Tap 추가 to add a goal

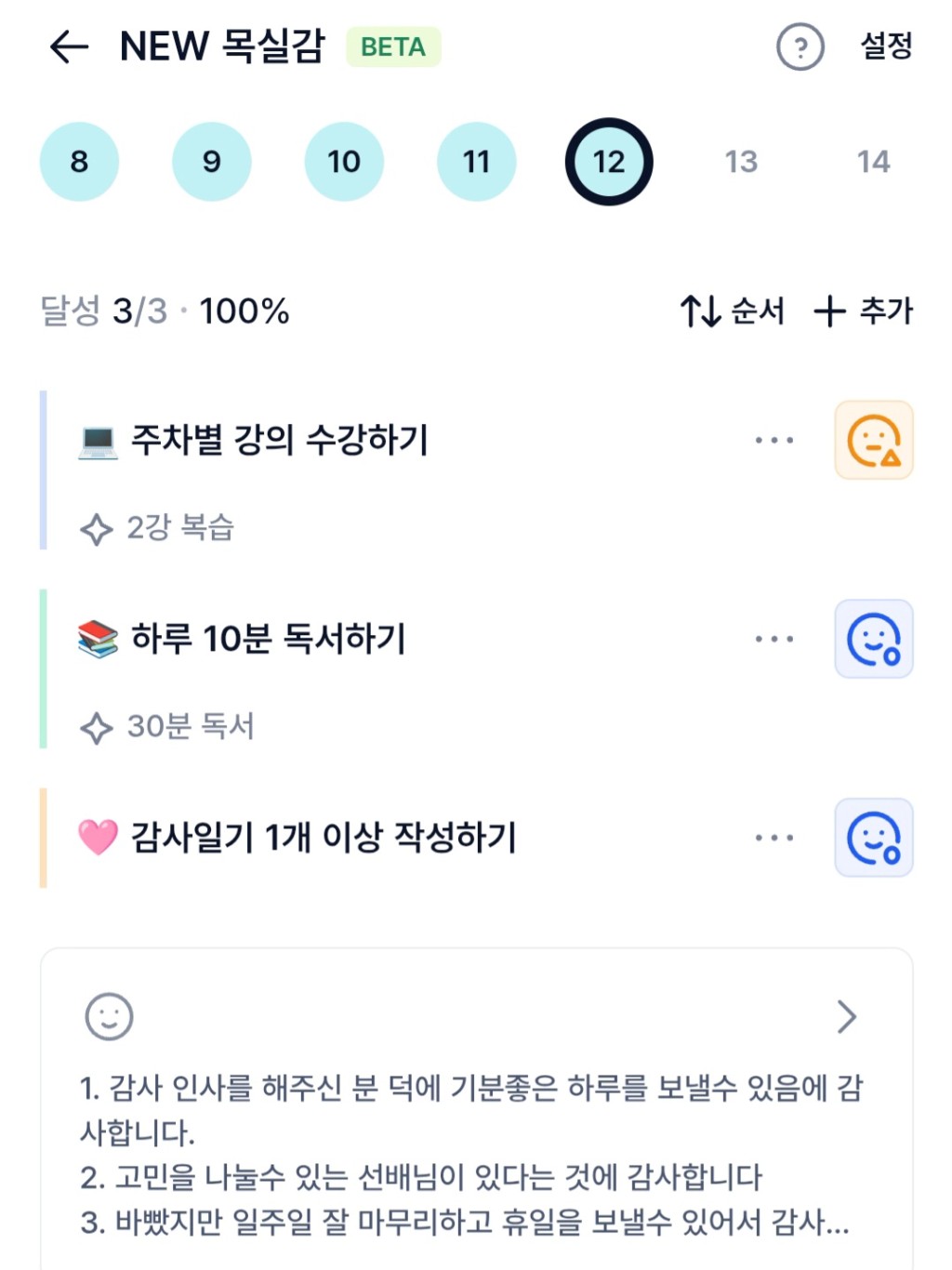(864, 311)
